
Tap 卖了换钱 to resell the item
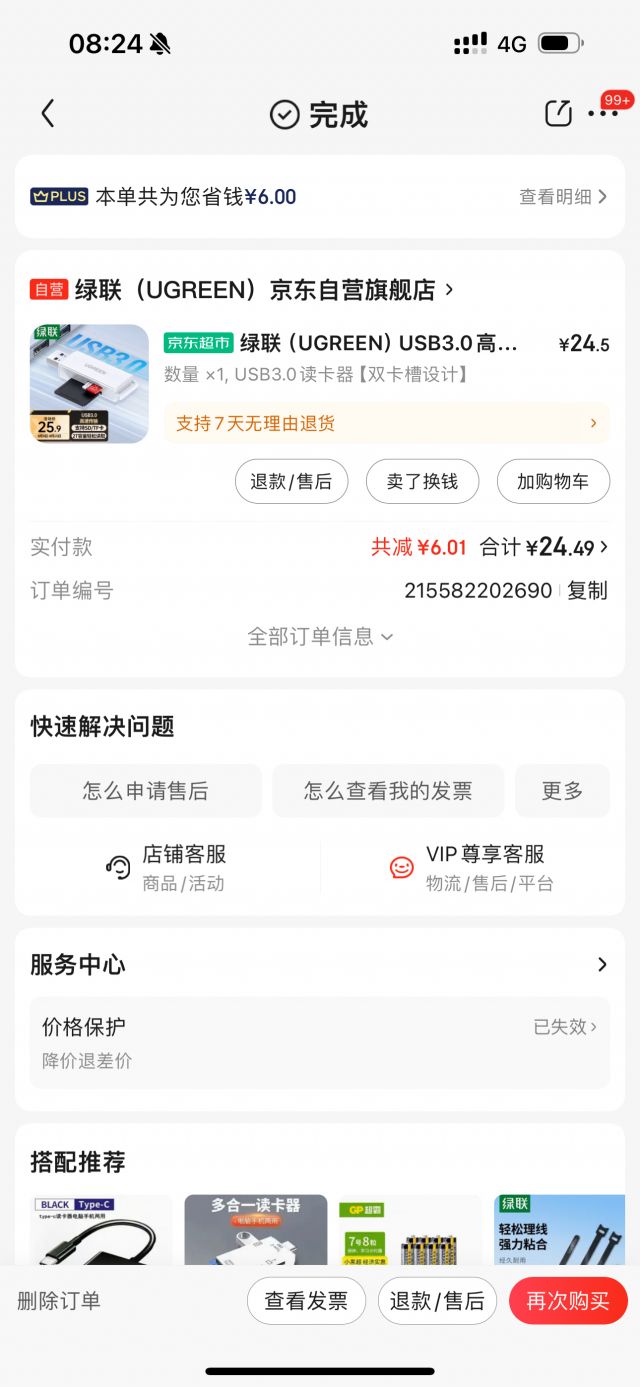422,481
